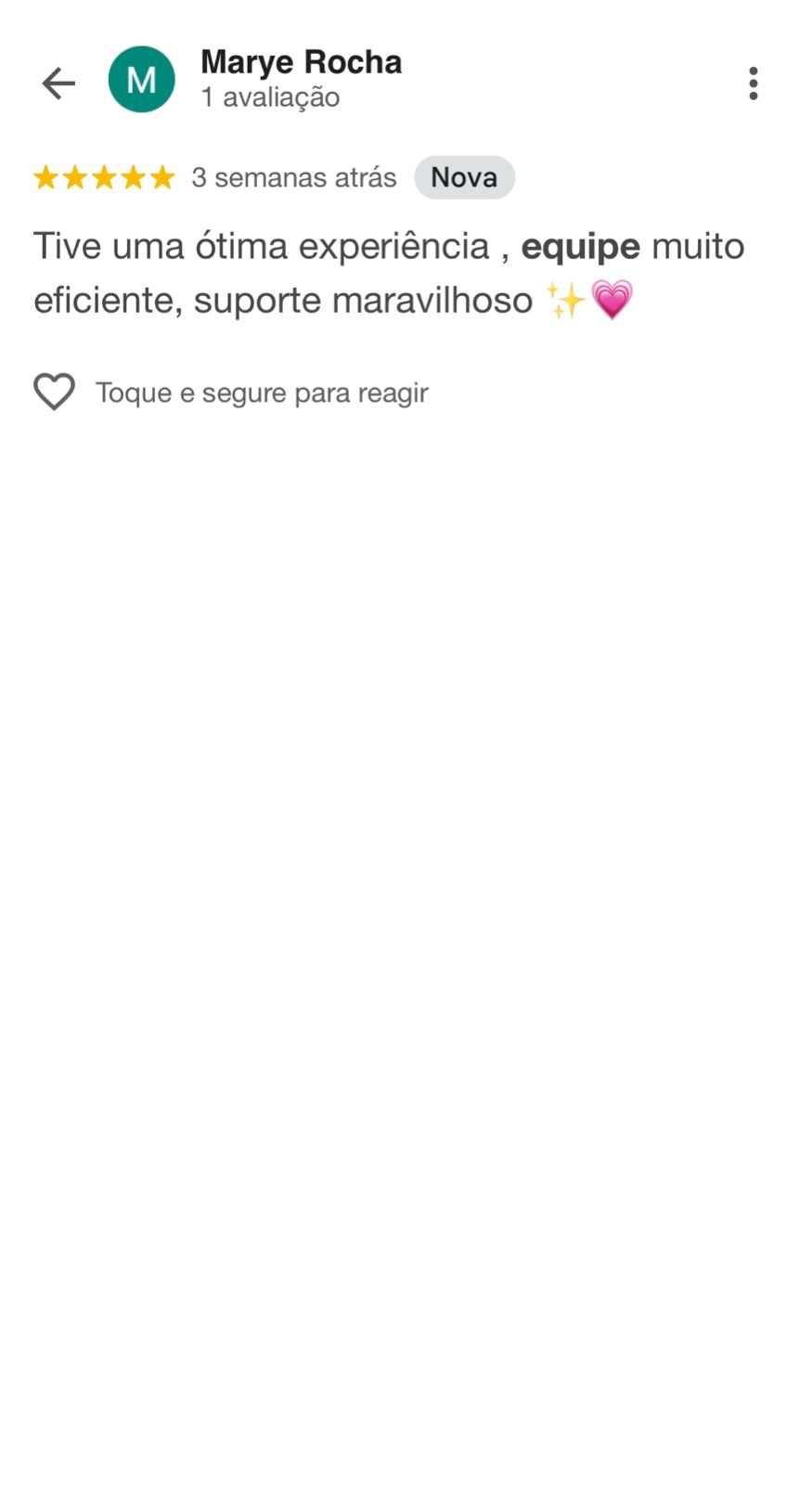This screenshot has height=1485, width=812.
Task: Open Marye Rocha's profile avatar
Action: coord(141,80)
